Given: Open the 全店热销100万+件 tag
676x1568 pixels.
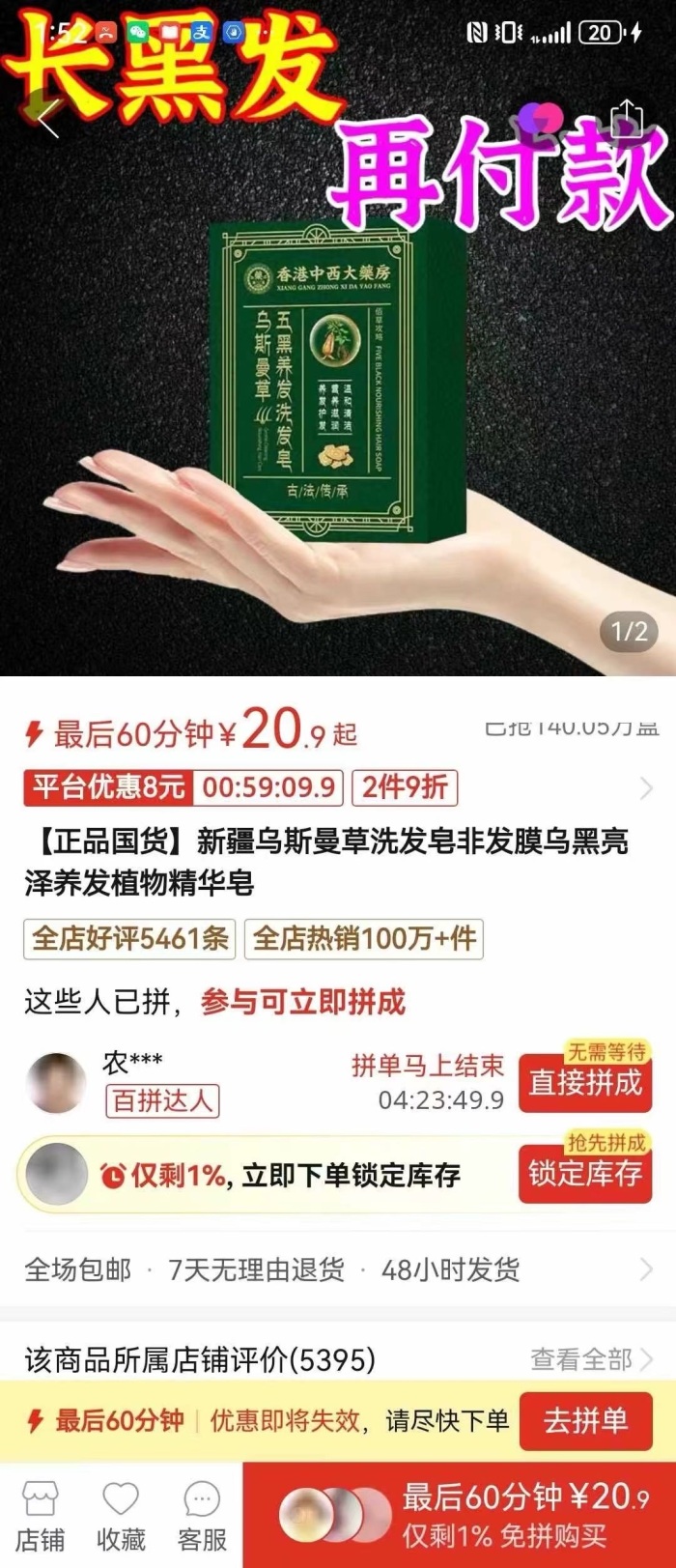Looking at the screenshot, I should tap(364, 938).
